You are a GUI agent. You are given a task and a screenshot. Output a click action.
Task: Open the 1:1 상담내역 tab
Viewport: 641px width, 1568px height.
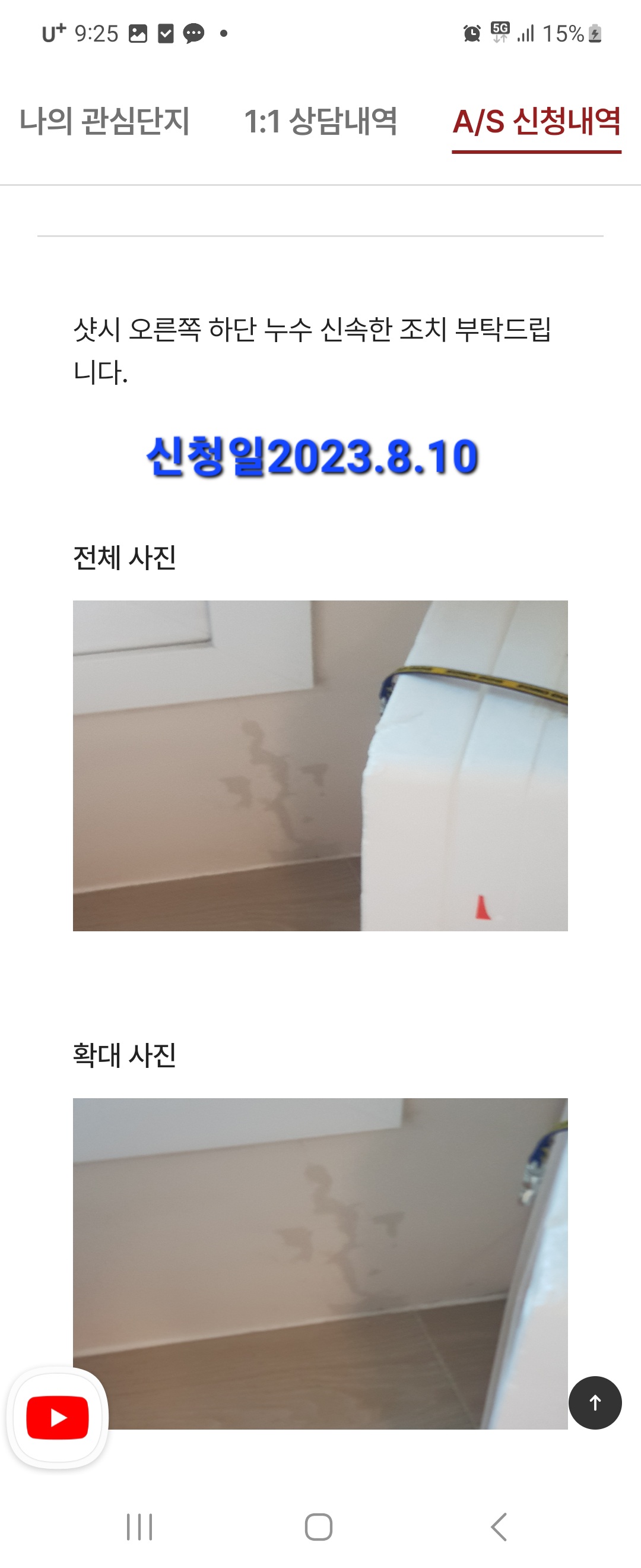pyautogui.click(x=320, y=121)
